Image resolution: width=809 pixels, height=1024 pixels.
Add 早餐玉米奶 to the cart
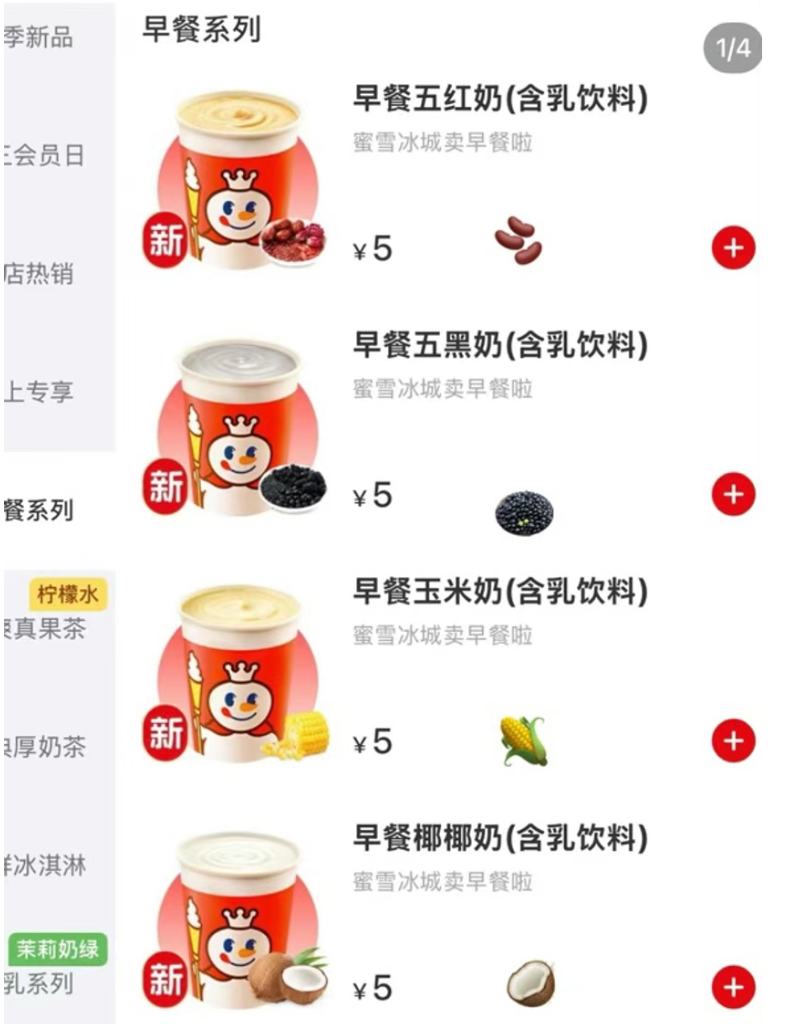tap(733, 741)
